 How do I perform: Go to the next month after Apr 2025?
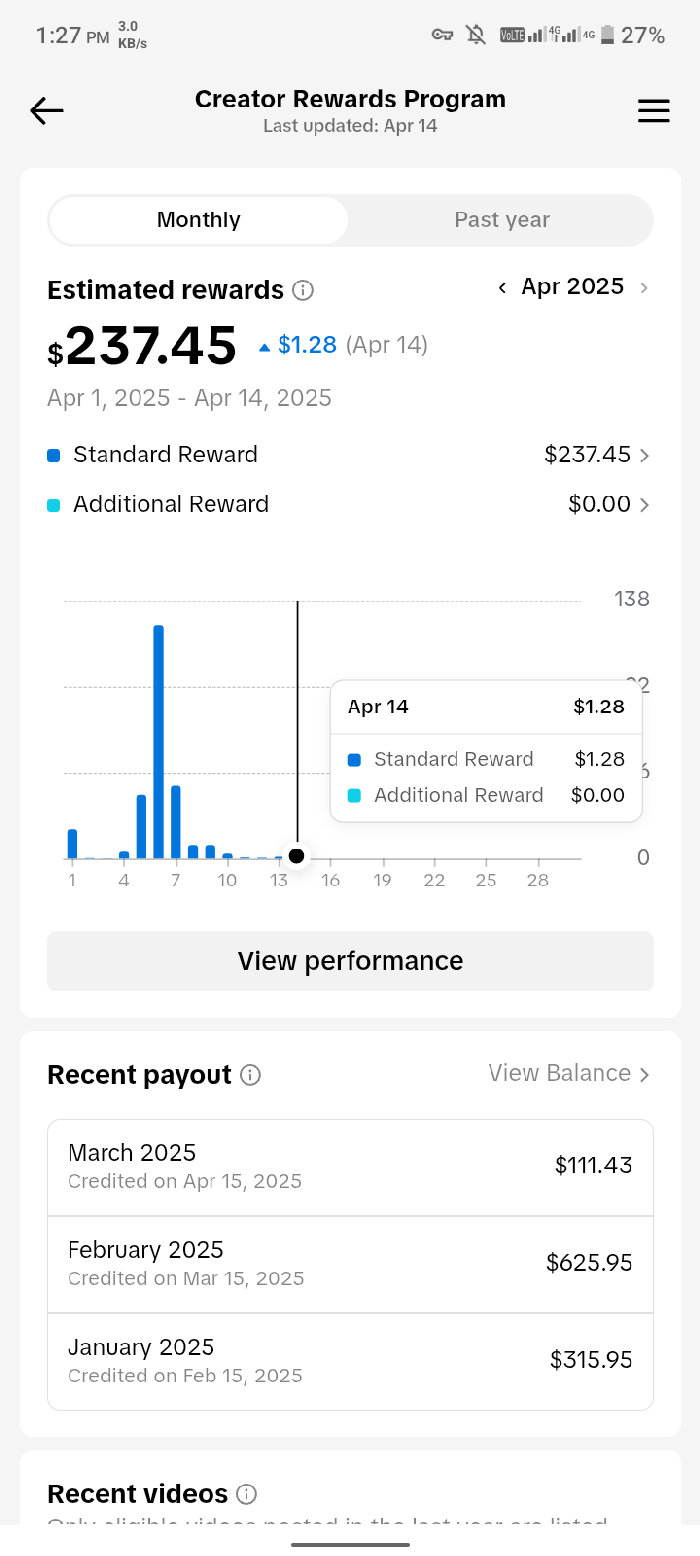tap(644, 288)
